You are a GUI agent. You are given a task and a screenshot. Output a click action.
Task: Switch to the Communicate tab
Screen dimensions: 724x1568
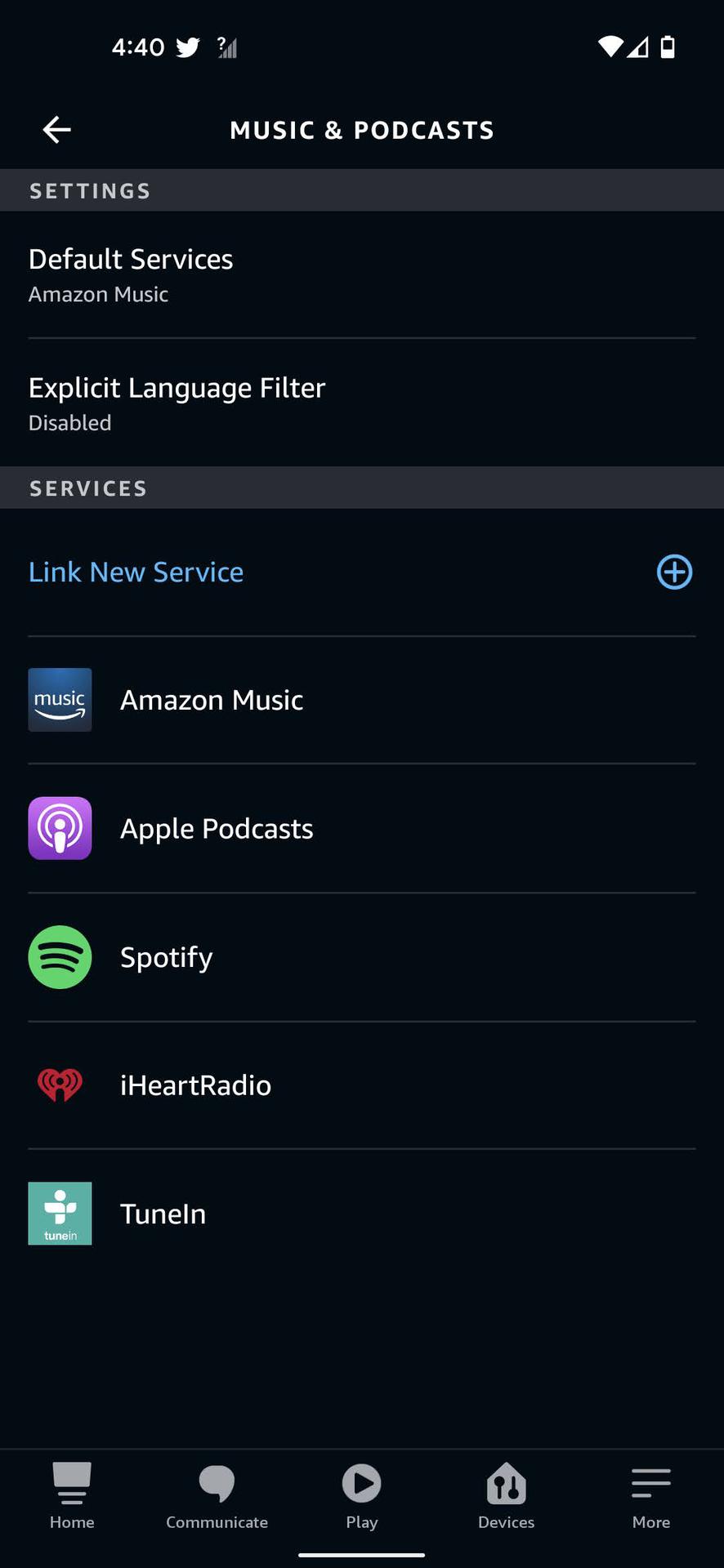coord(217,1496)
